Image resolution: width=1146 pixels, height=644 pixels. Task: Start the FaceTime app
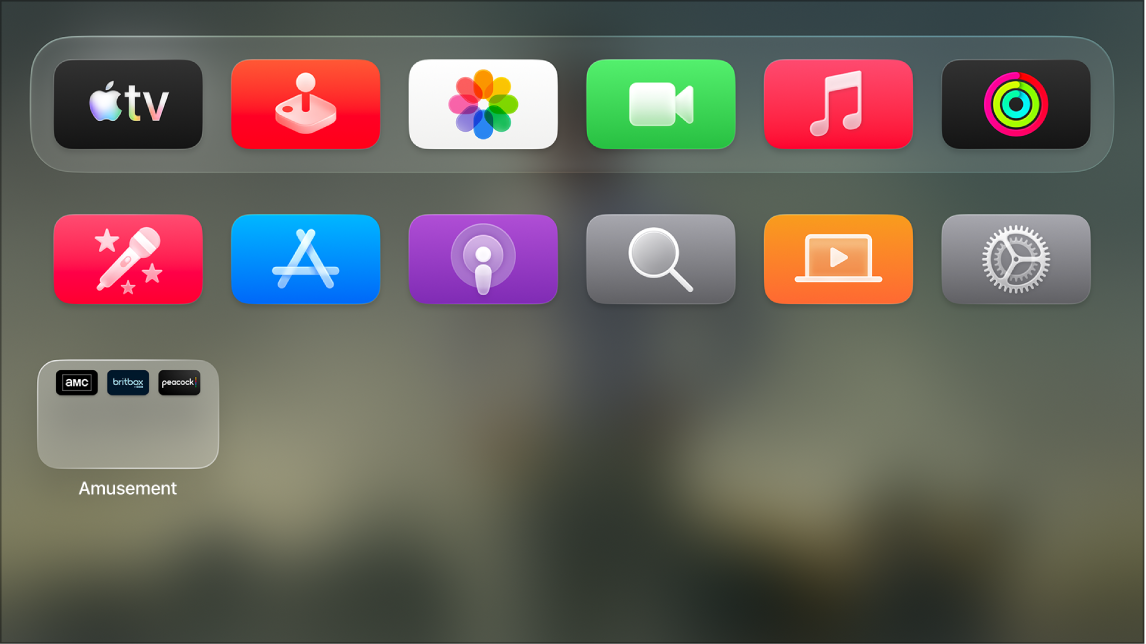point(660,104)
